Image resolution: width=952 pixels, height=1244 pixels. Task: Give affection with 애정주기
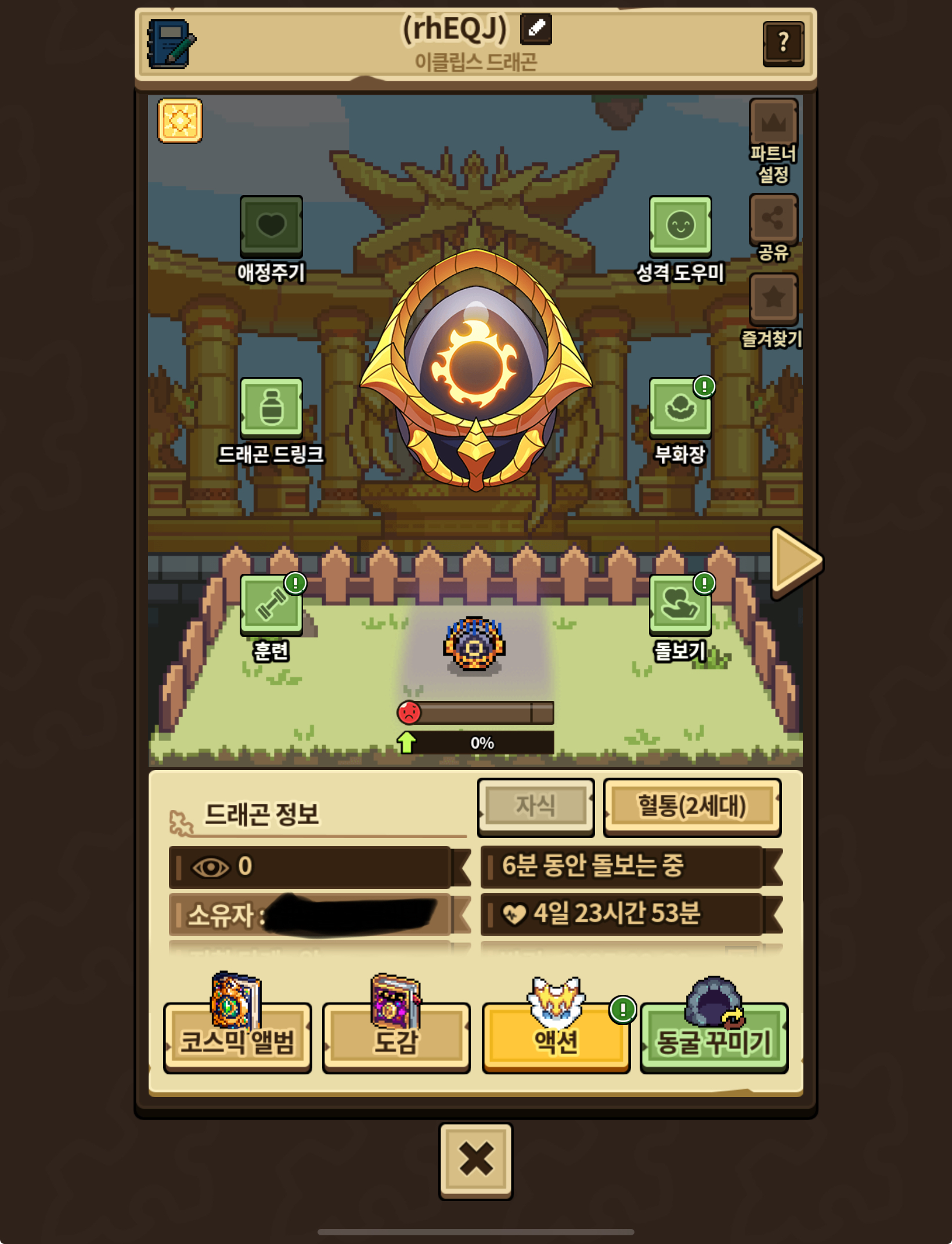tap(271, 226)
